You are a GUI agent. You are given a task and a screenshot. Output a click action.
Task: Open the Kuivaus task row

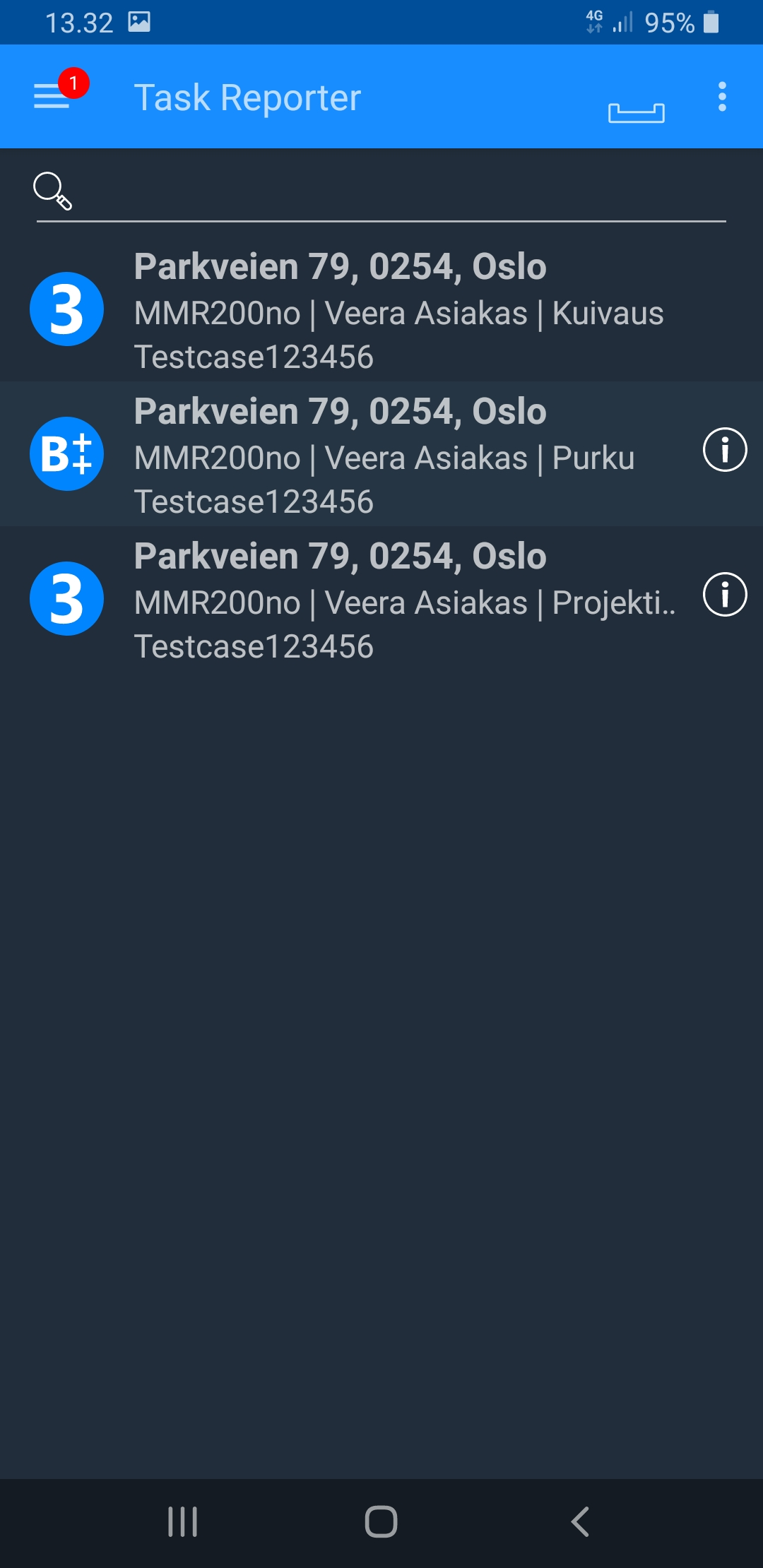[381, 311]
